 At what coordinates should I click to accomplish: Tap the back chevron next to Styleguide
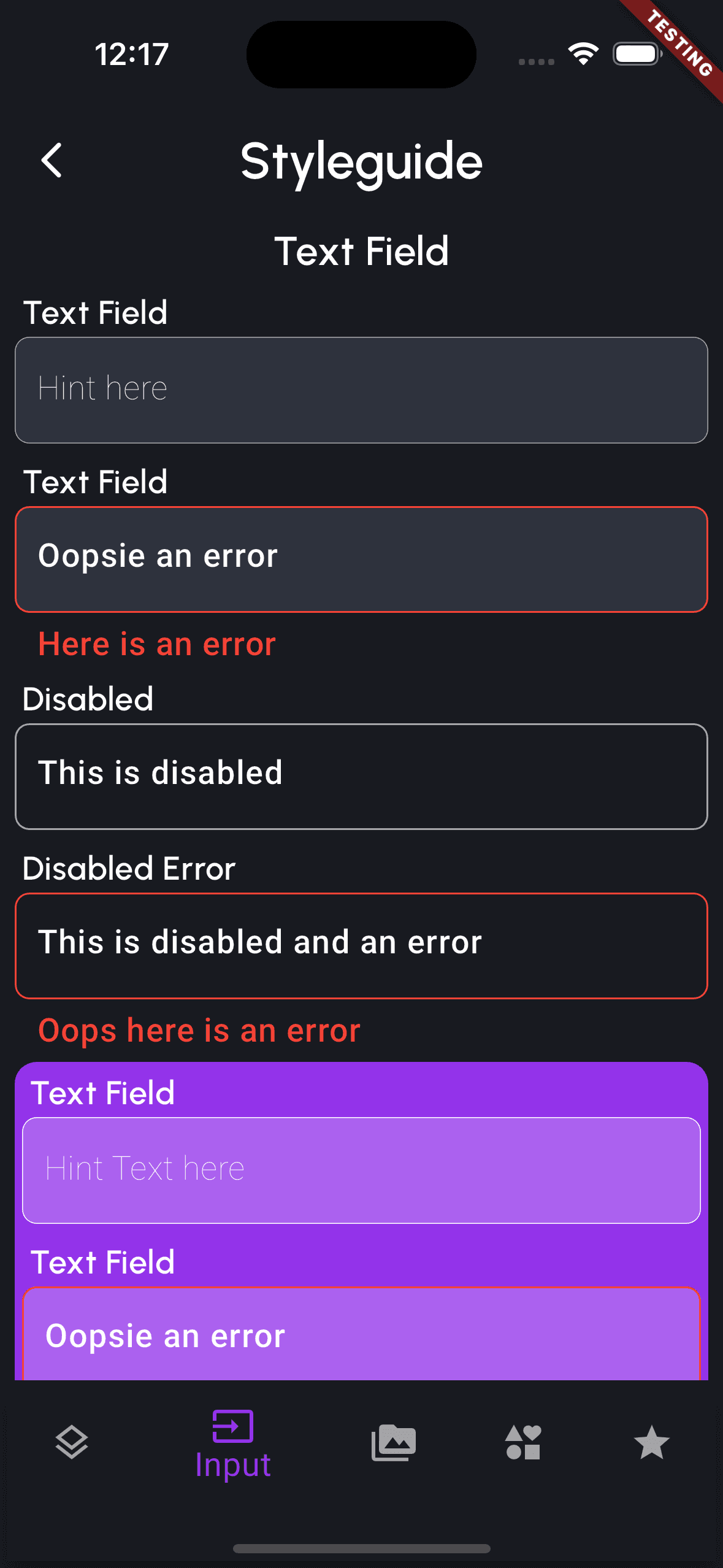pyautogui.click(x=52, y=161)
